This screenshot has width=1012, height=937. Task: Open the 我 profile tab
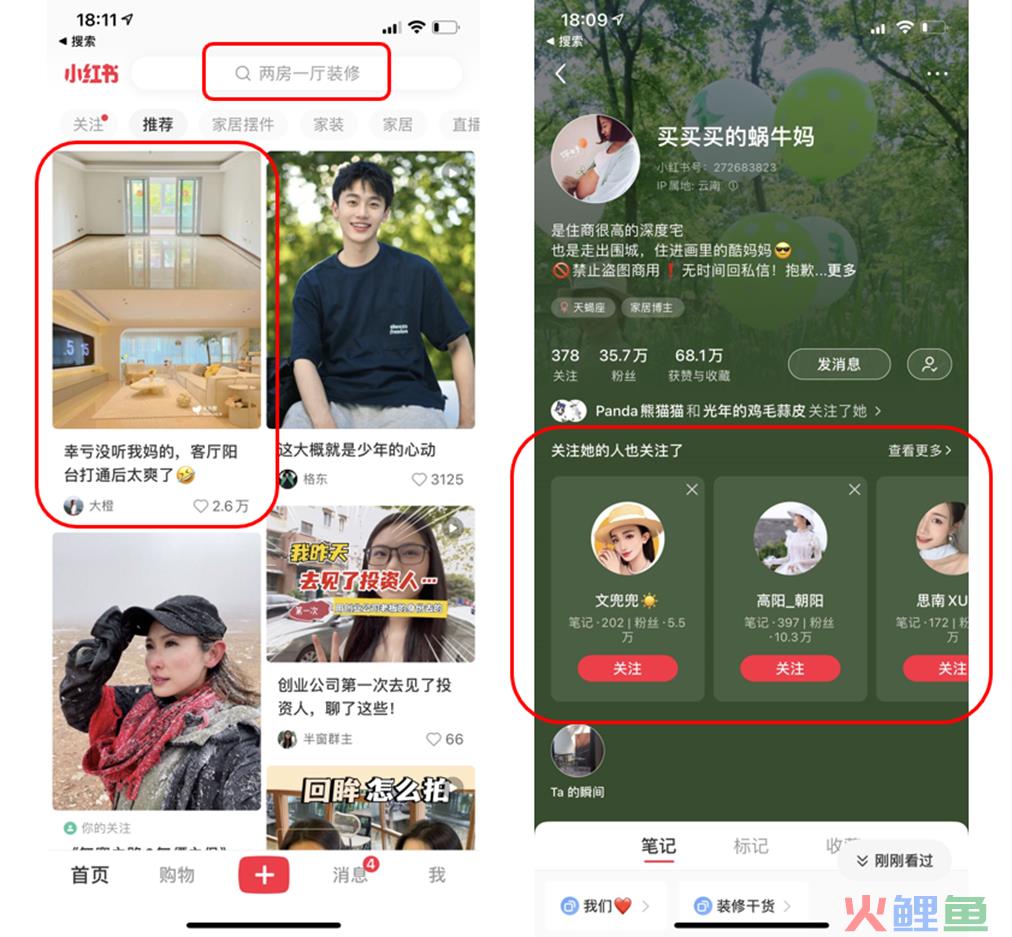coord(437,875)
